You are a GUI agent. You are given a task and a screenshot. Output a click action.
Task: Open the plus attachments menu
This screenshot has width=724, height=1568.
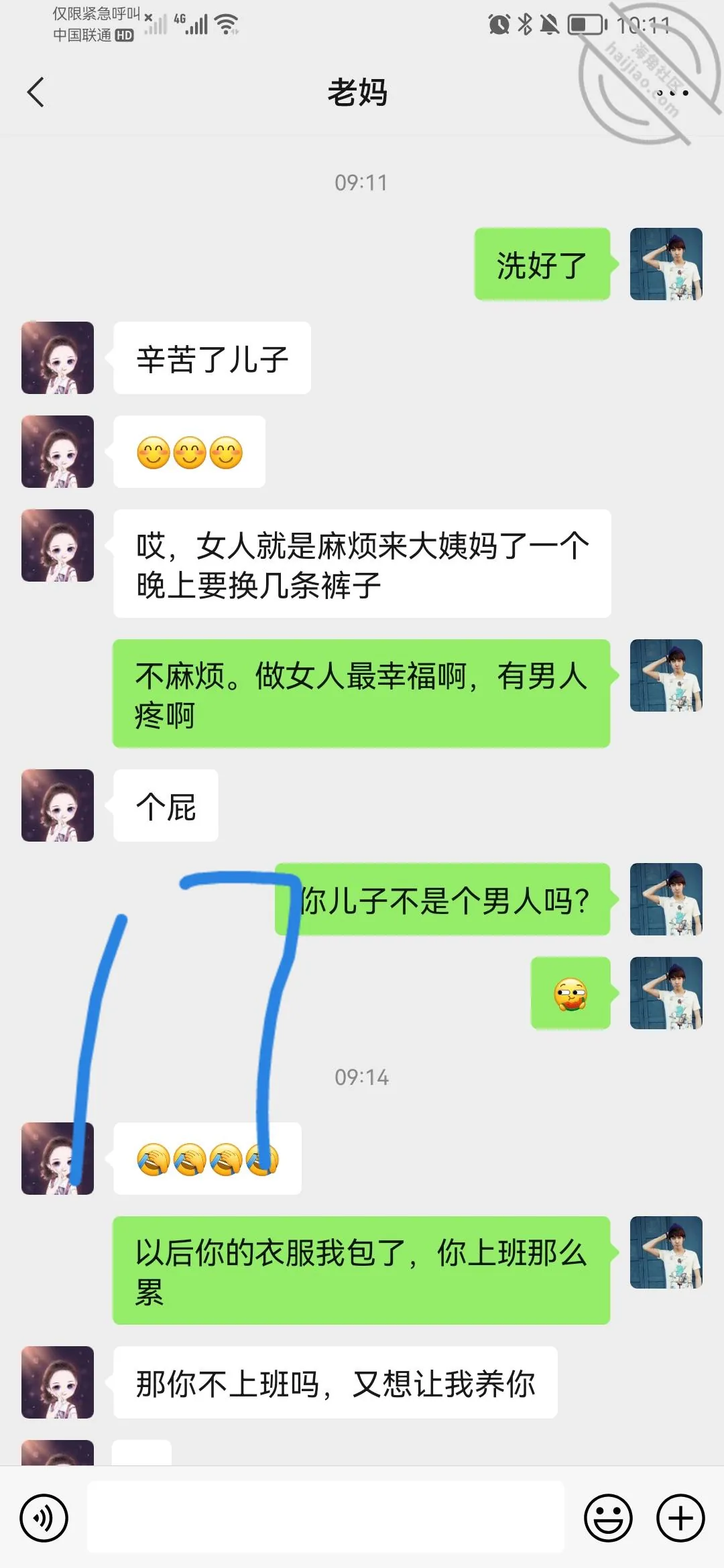click(x=680, y=1518)
